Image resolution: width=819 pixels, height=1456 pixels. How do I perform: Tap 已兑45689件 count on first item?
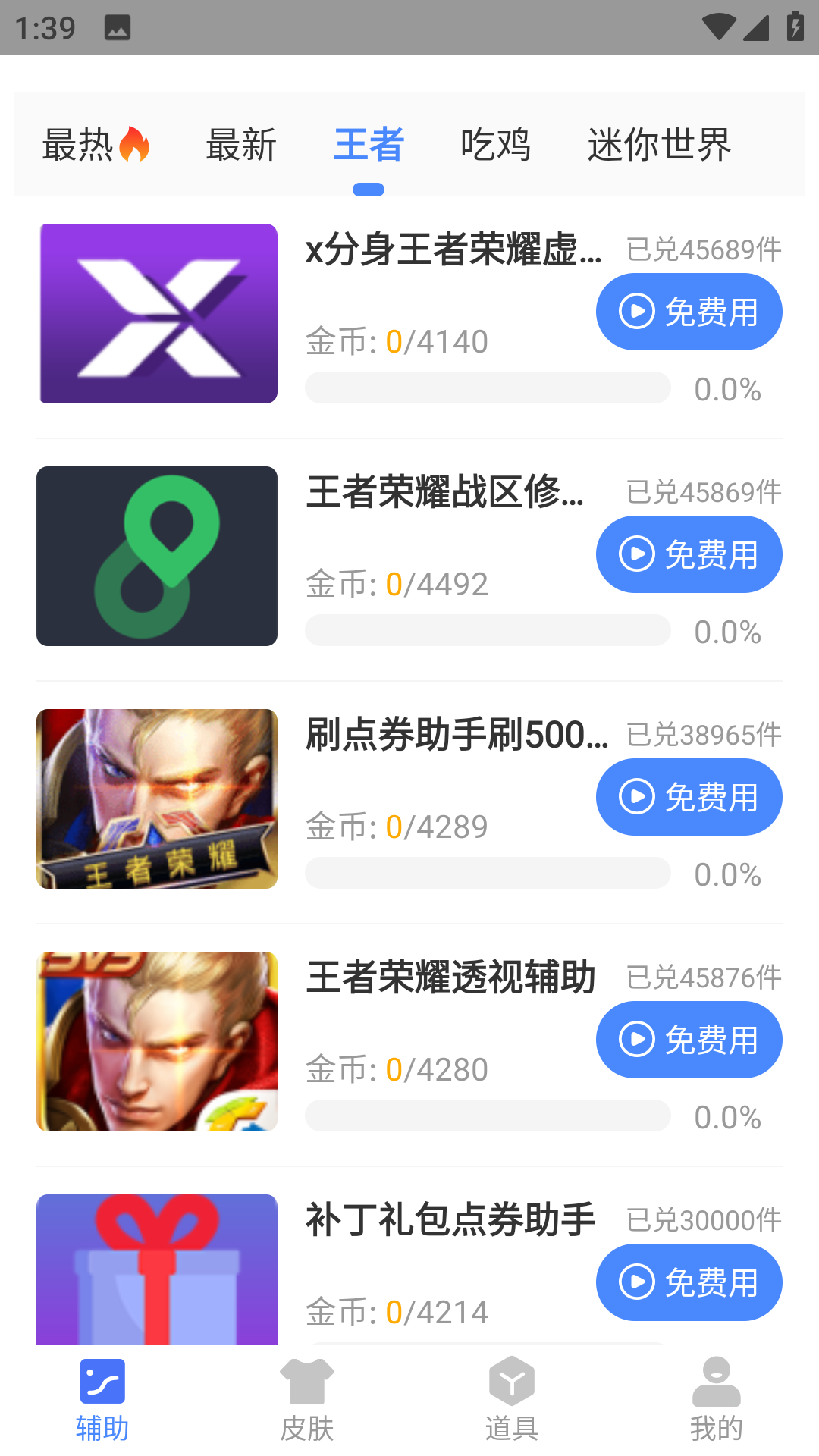704,249
